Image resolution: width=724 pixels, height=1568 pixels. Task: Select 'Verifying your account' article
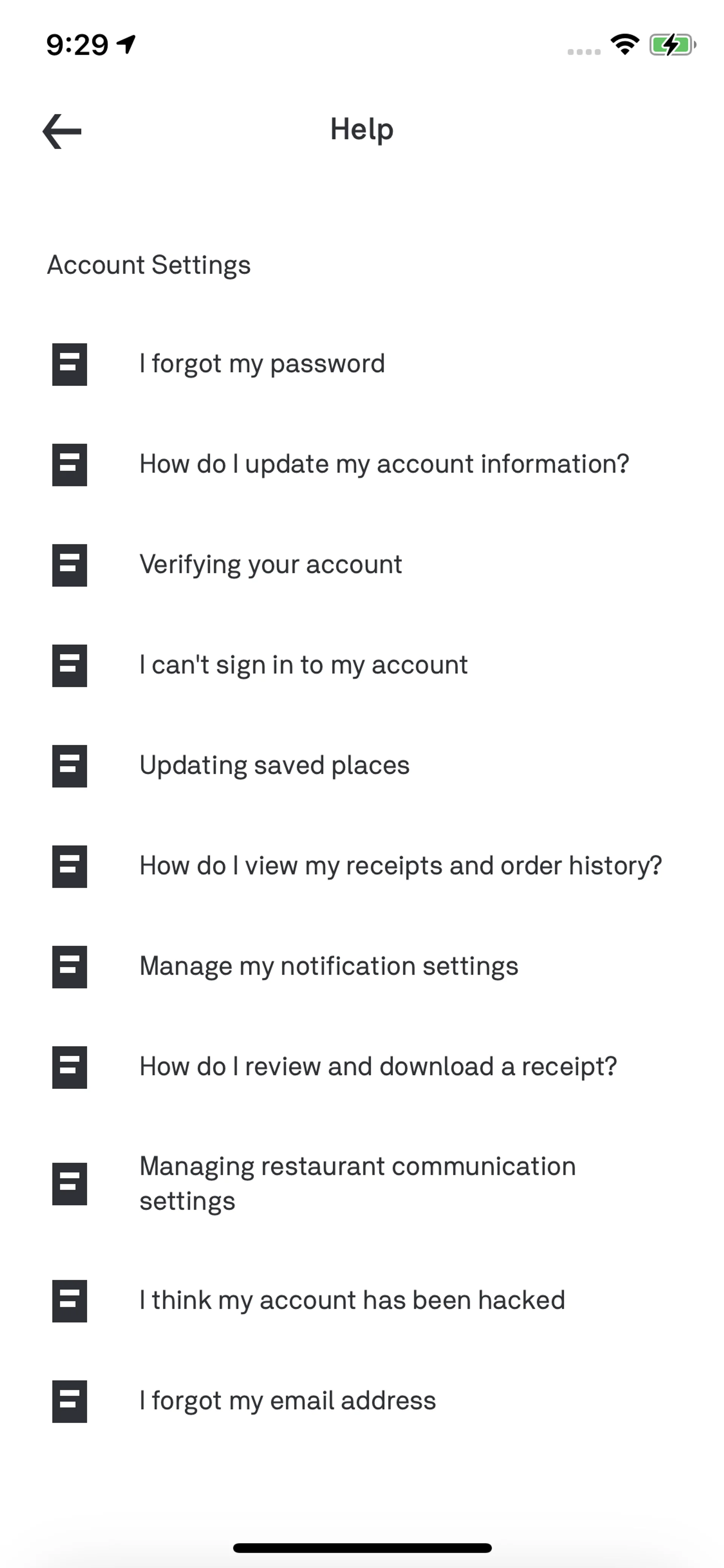pos(271,565)
